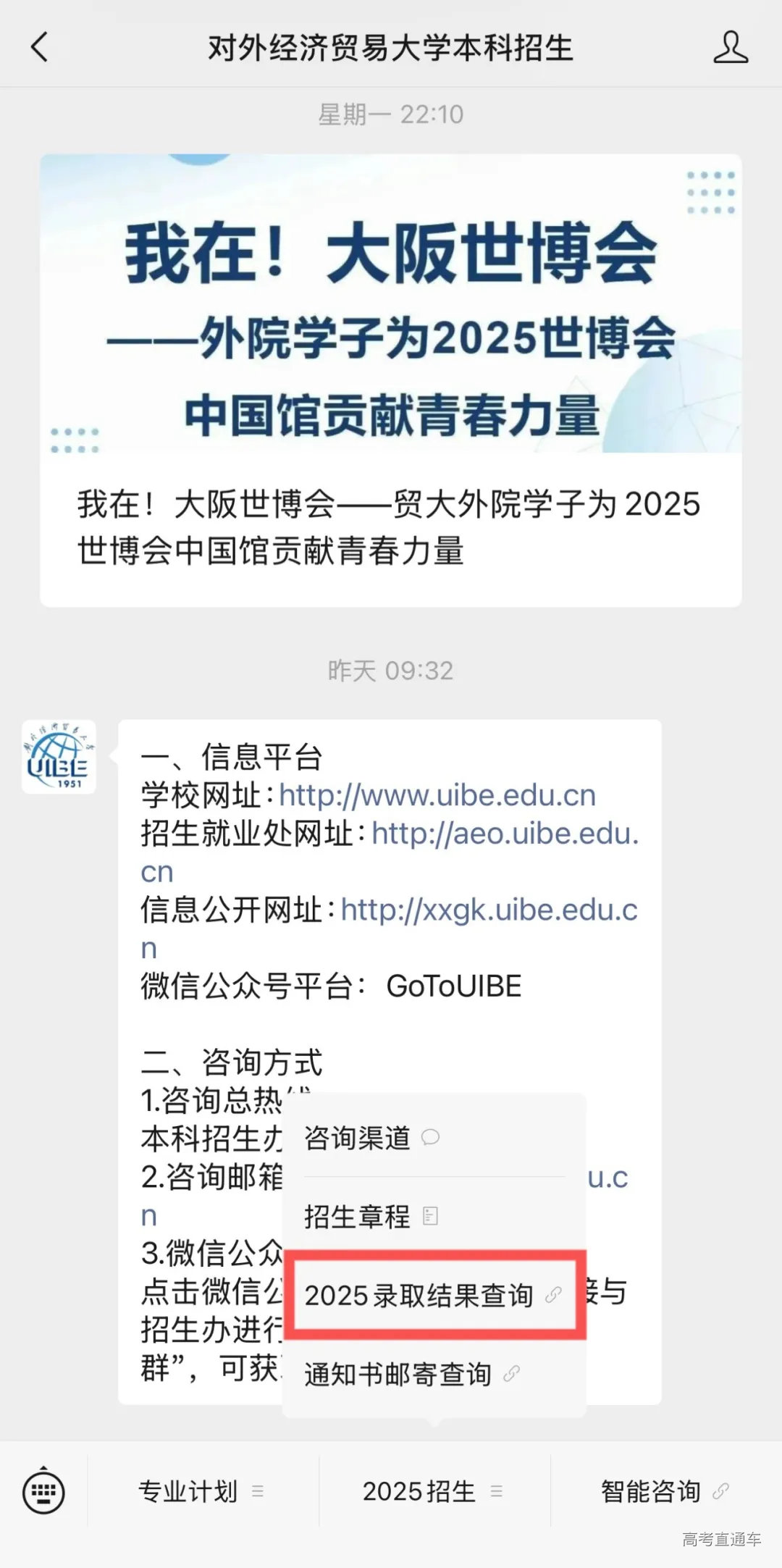
Task: Click the link icon next to 智能咨询
Action: pyautogui.click(x=720, y=1491)
